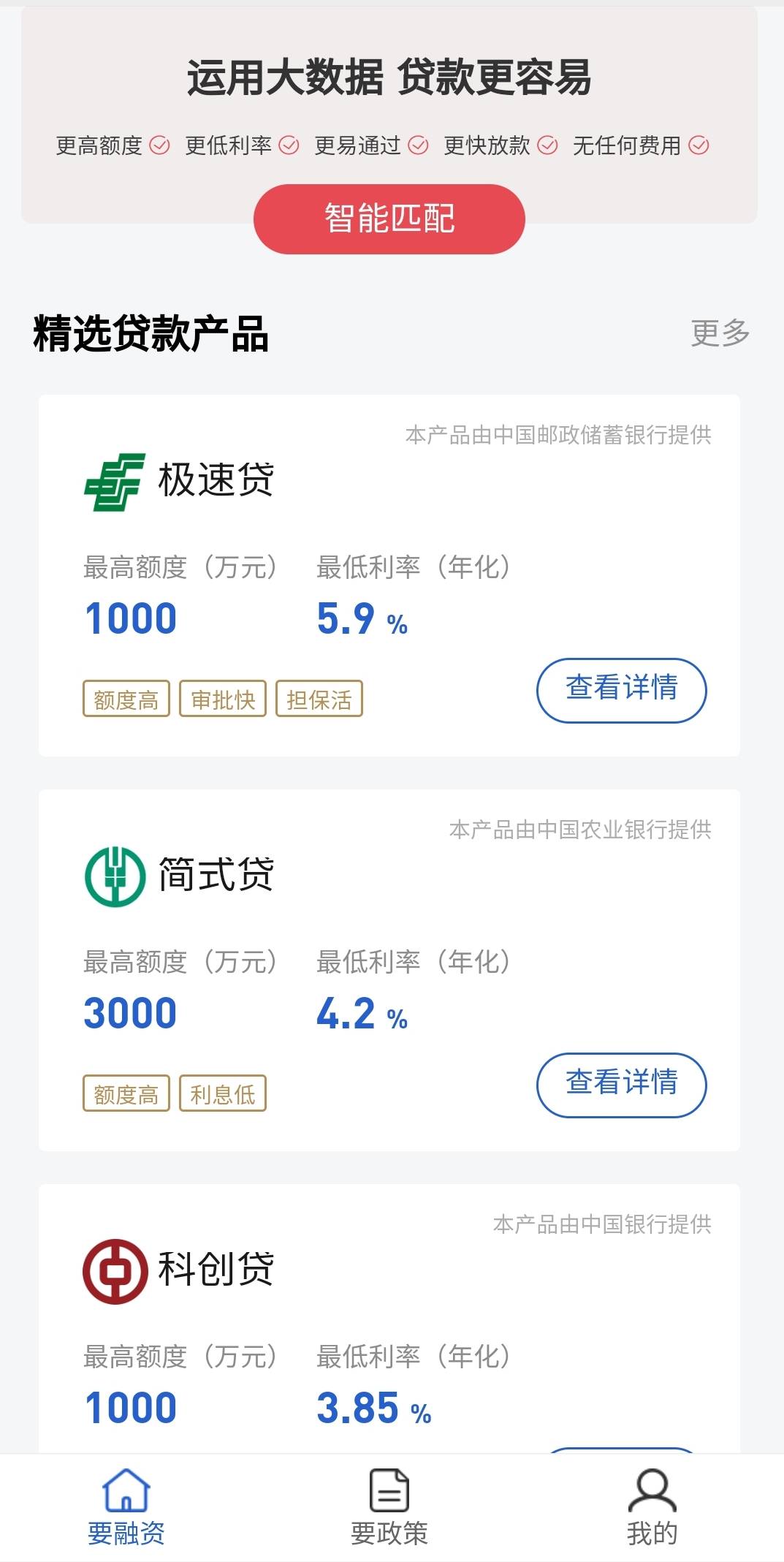Click the checkmark beside 更快放款
This screenshot has width=784, height=1562.
pos(546,145)
